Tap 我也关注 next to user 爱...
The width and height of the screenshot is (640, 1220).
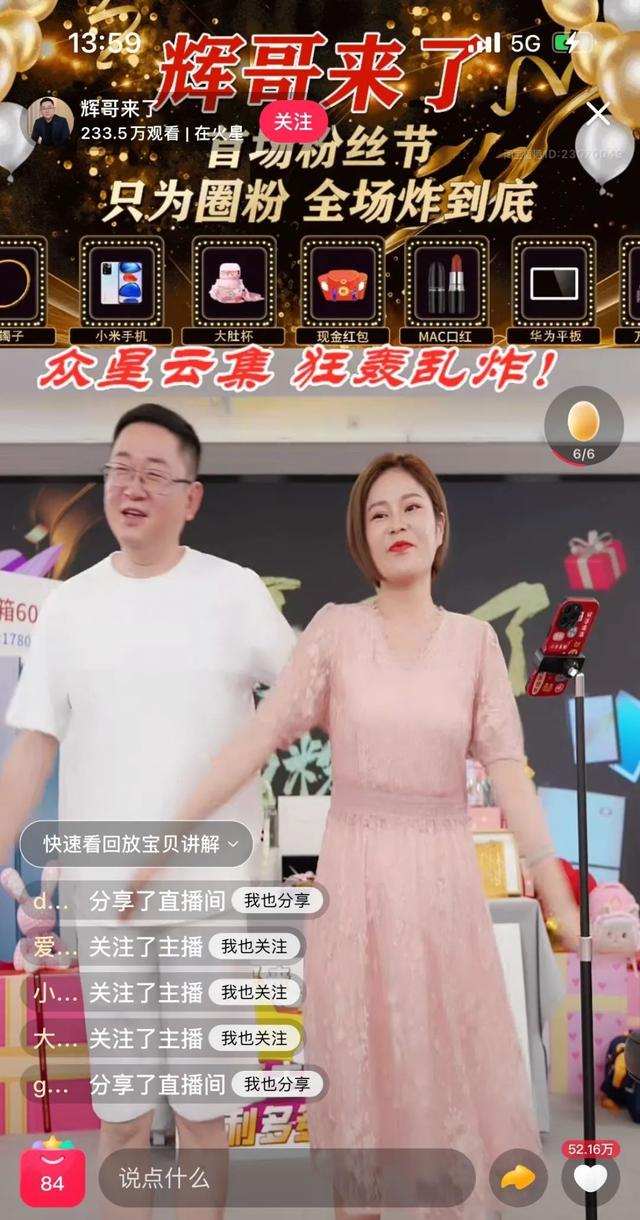[x=254, y=946]
